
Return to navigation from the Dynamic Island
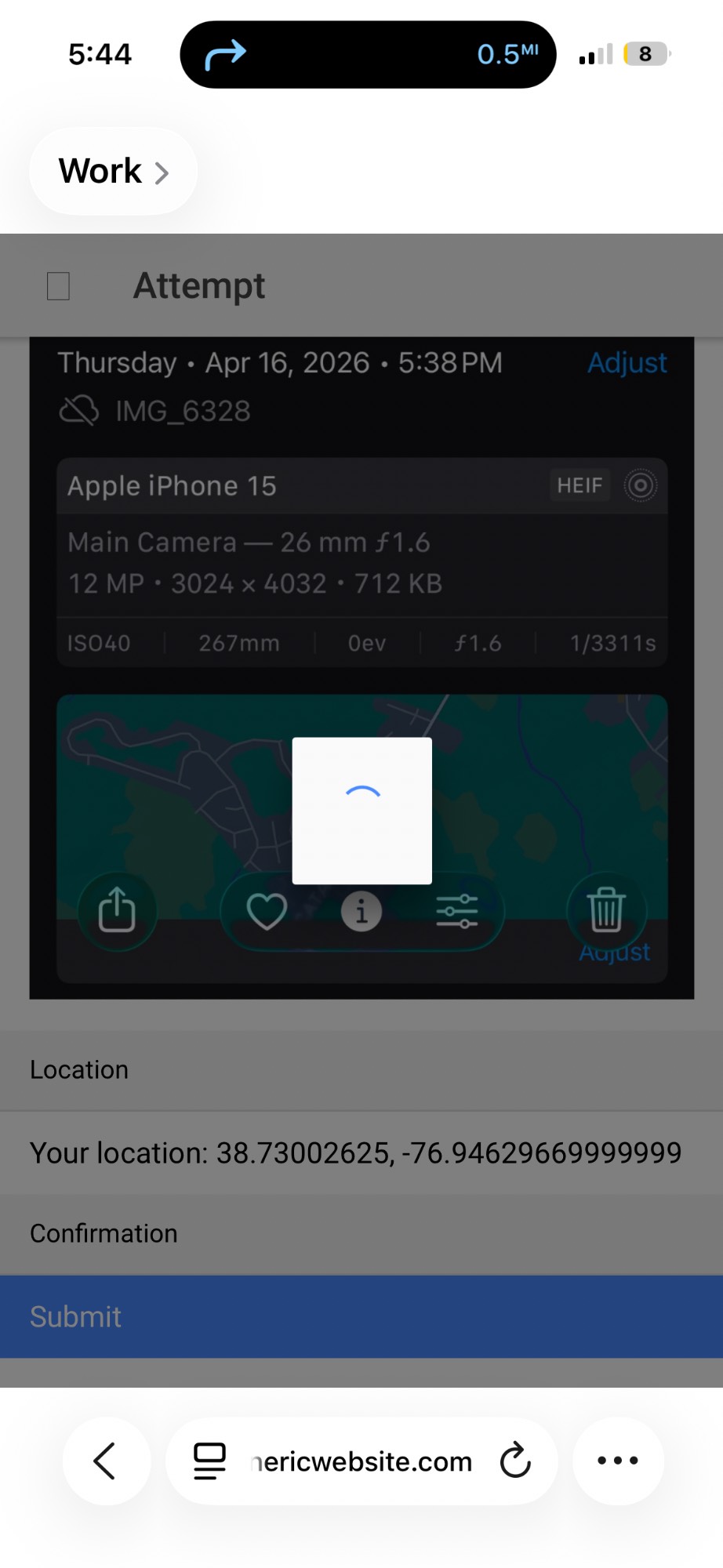coord(367,54)
